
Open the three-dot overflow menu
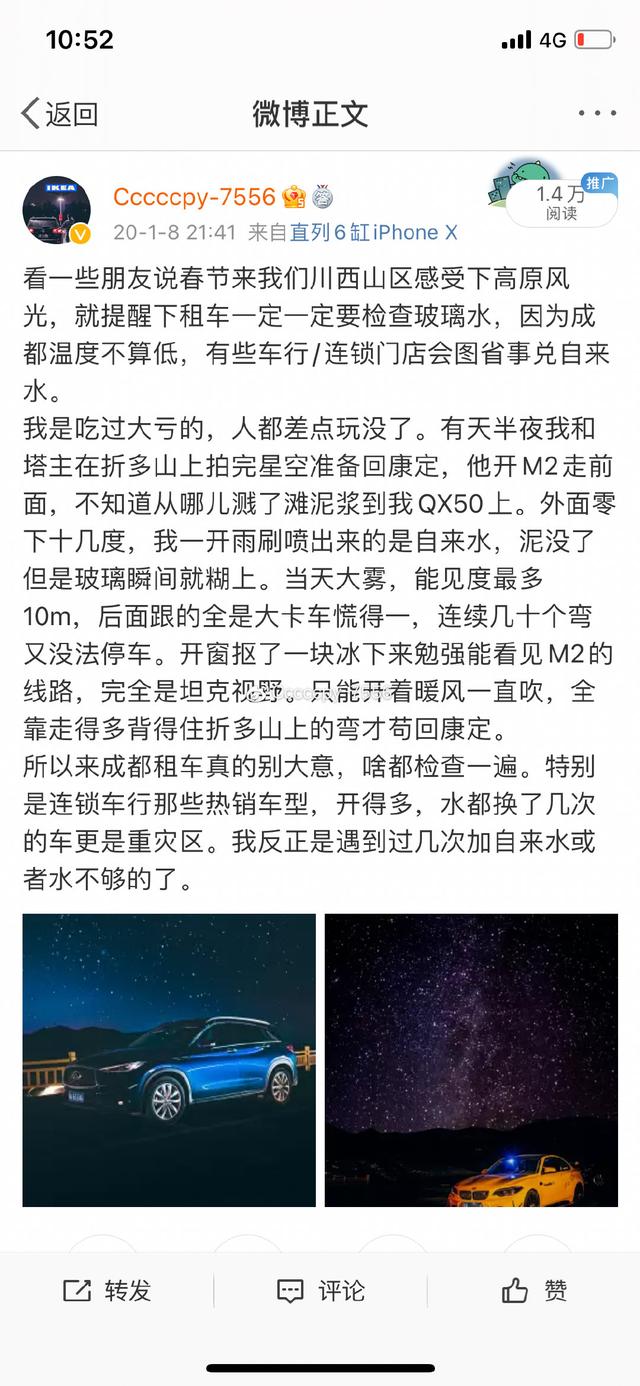598,114
